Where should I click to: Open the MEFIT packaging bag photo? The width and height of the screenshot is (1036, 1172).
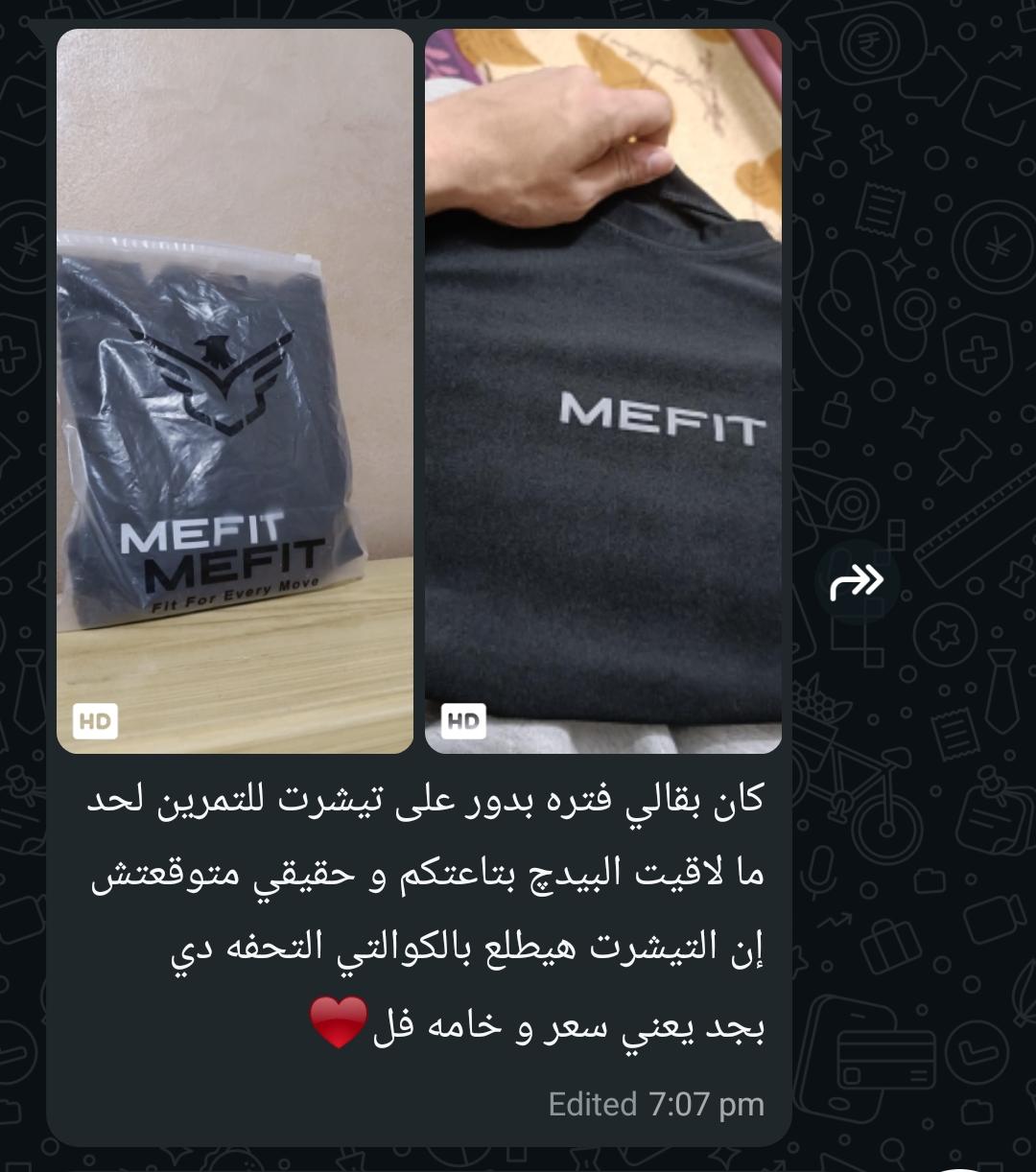pyautogui.click(x=235, y=391)
